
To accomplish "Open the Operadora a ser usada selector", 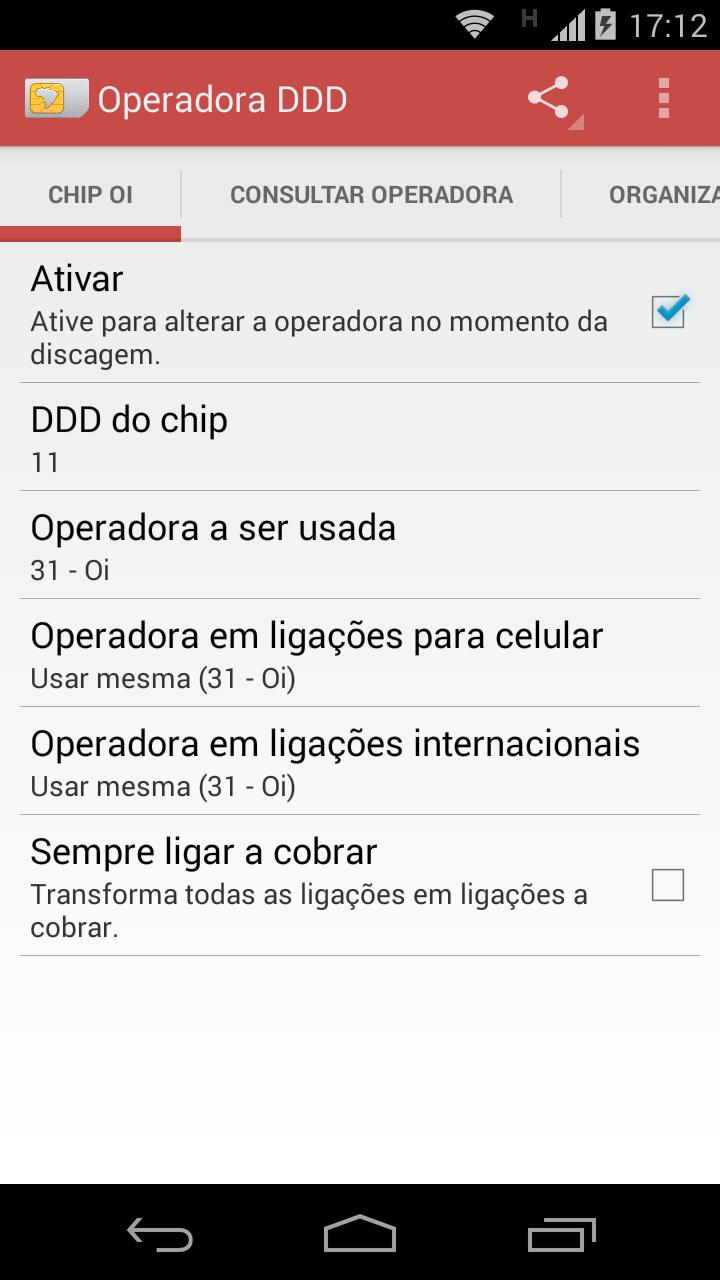I will 300,545.
